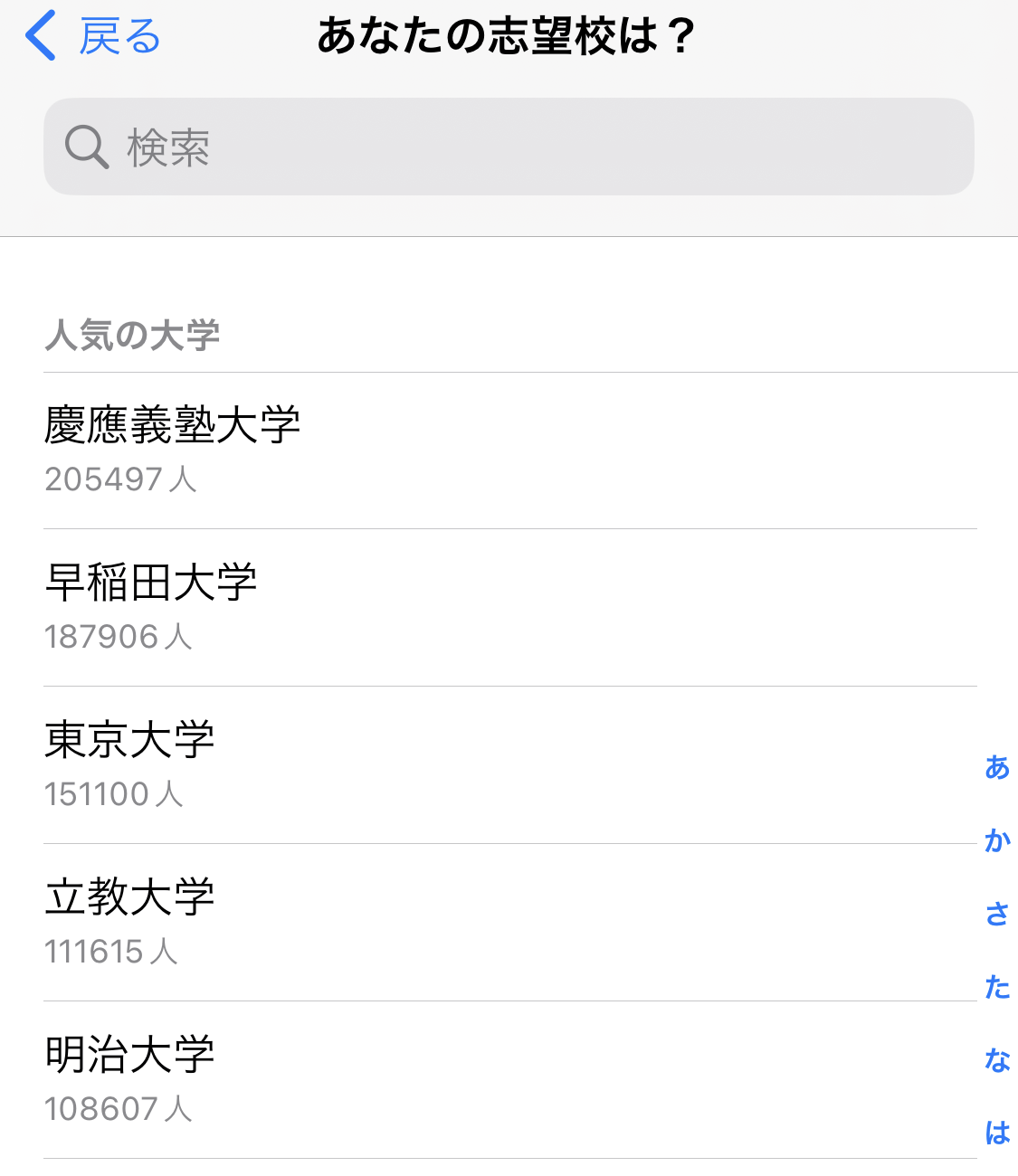Jump to the な index section
1018x1176 pixels.
coord(997,1060)
